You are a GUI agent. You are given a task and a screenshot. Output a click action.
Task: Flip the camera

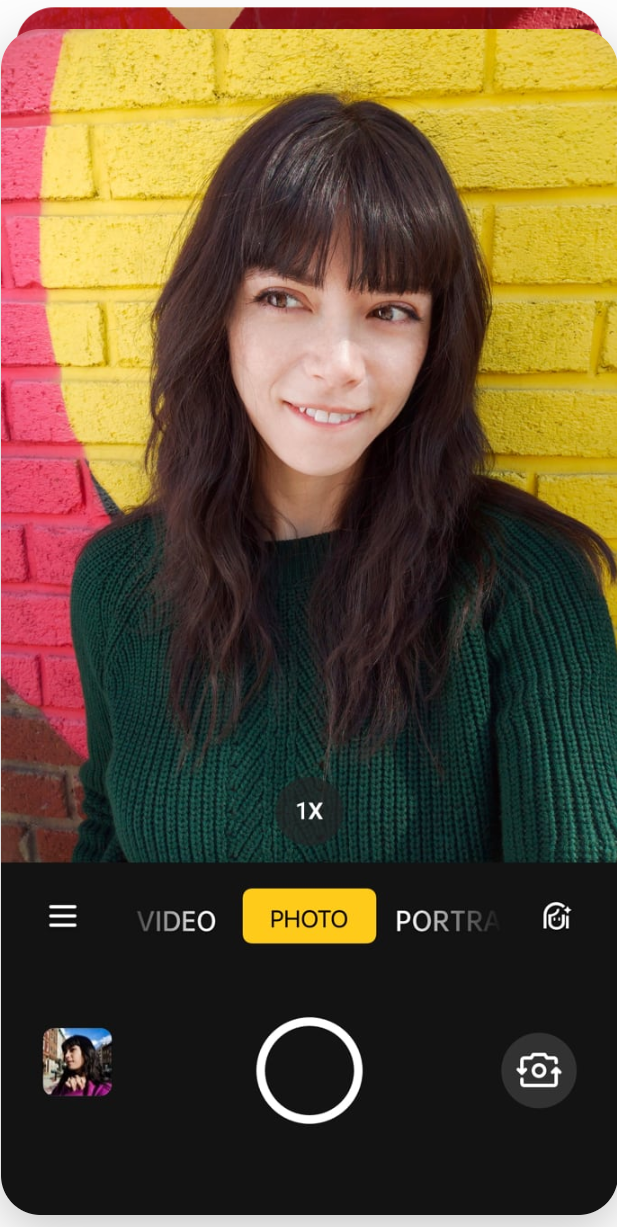(x=538, y=1071)
